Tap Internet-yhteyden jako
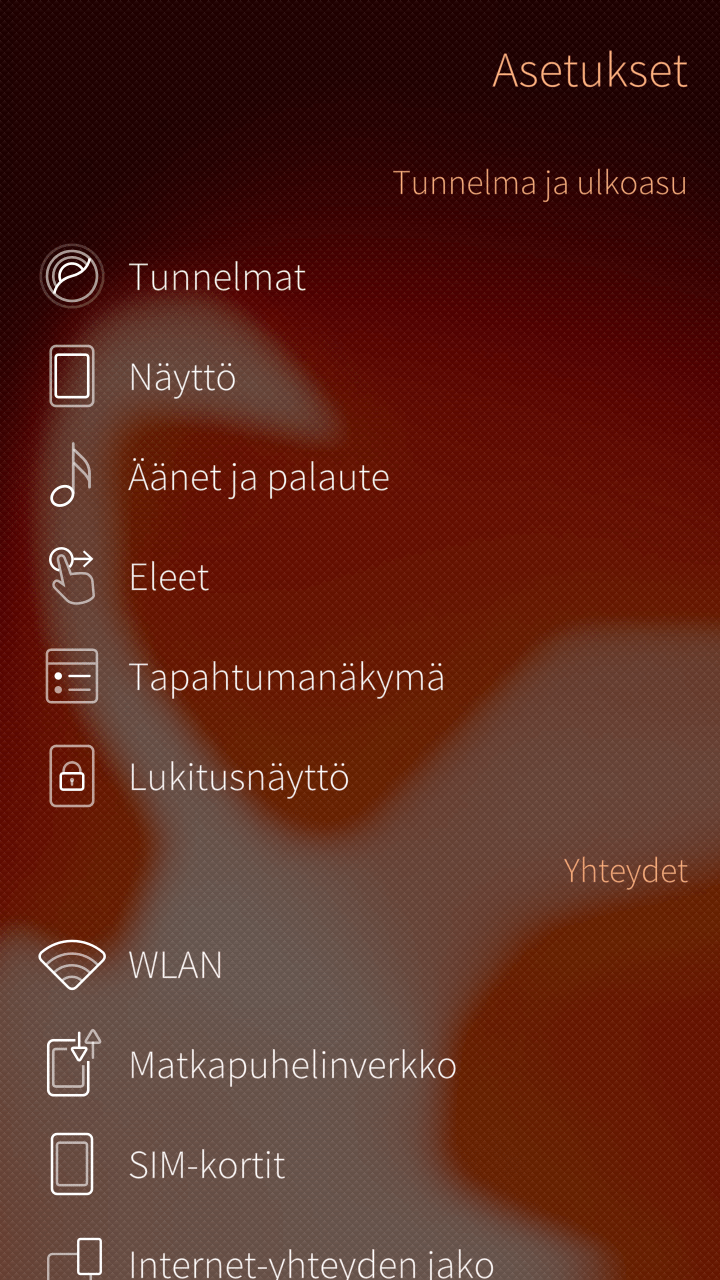The height and width of the screenshot is (1280, 720). point(311,1262)
